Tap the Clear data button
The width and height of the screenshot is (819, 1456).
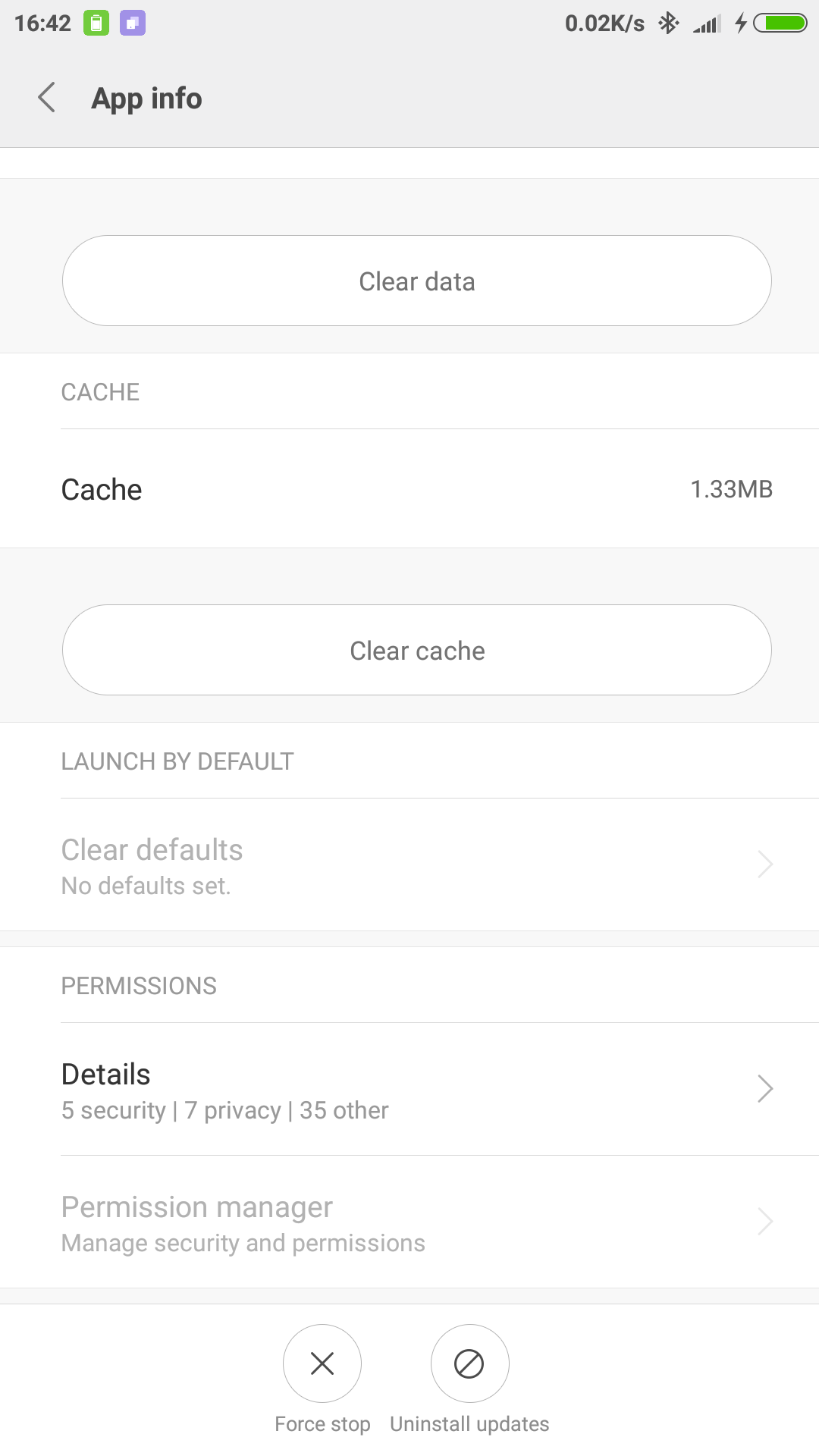coord(417,281)
